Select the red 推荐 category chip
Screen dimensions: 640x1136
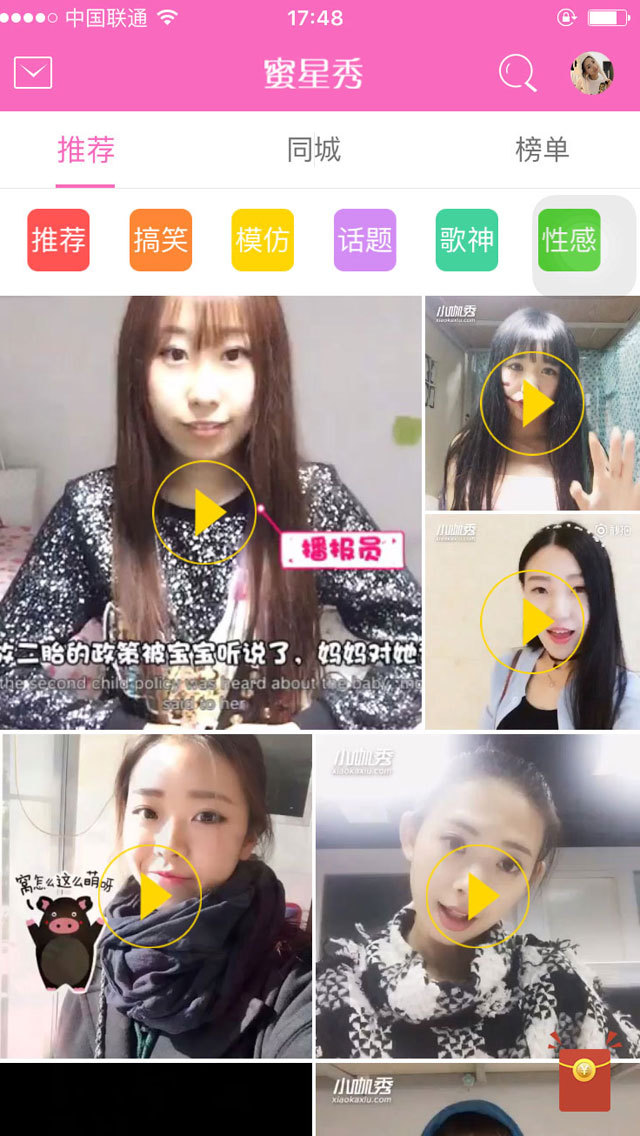[59, 240]
